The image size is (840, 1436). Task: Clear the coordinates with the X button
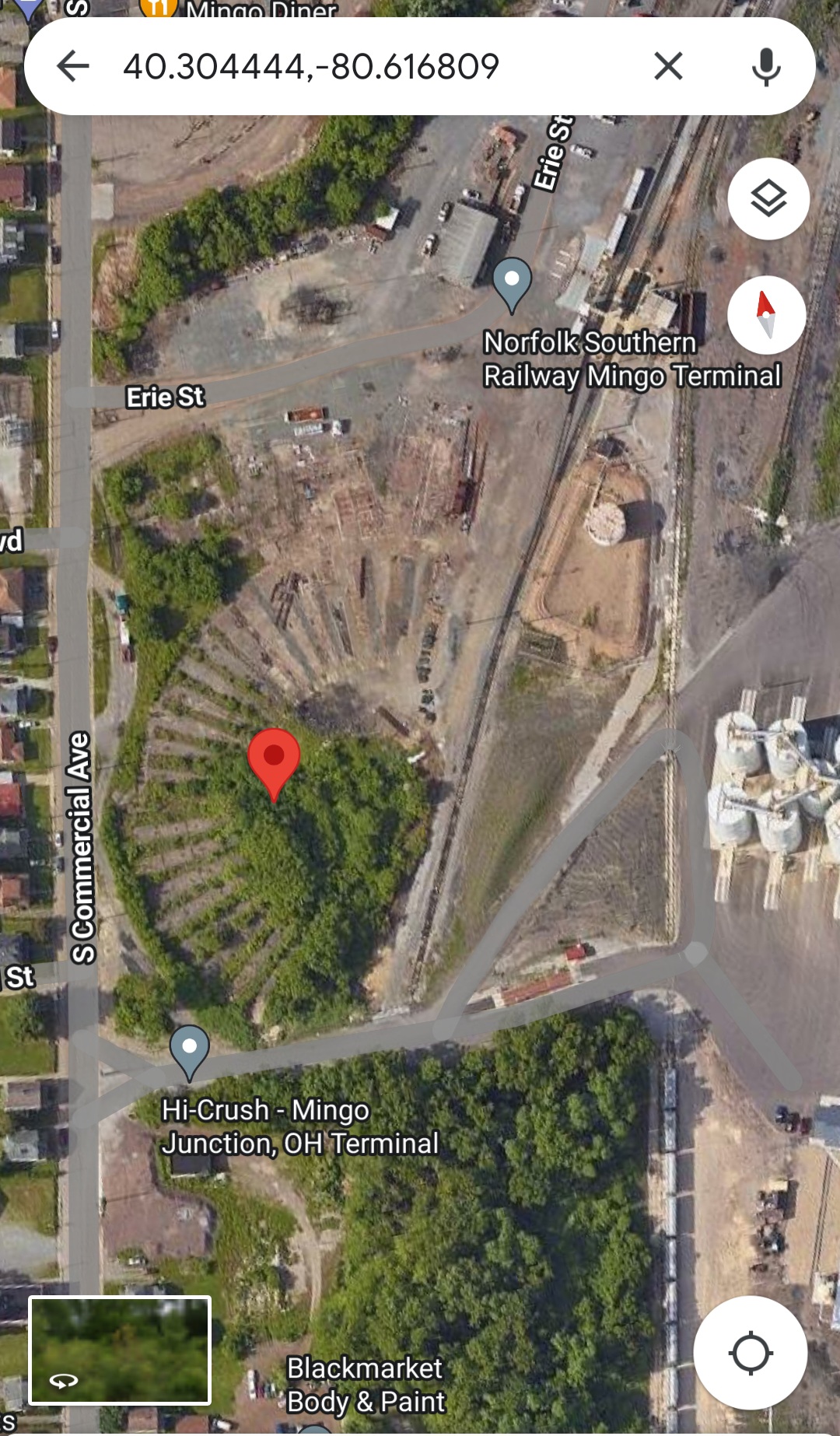click(668, 66)
